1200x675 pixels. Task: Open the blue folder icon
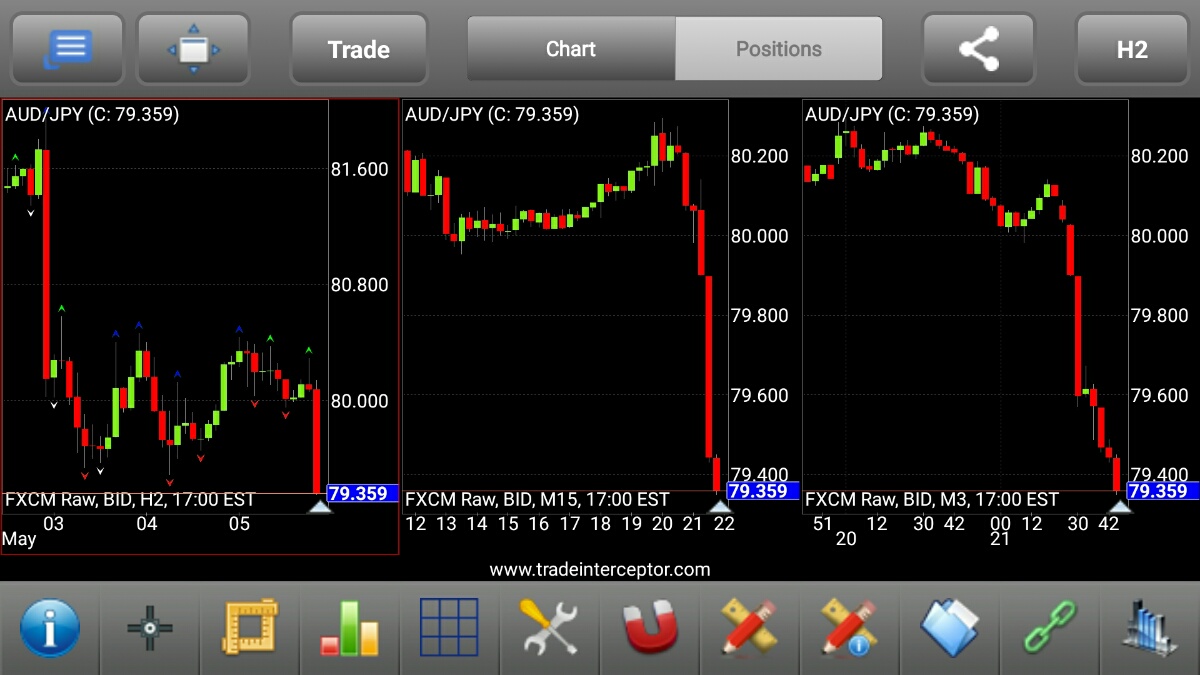click(950, 629)
